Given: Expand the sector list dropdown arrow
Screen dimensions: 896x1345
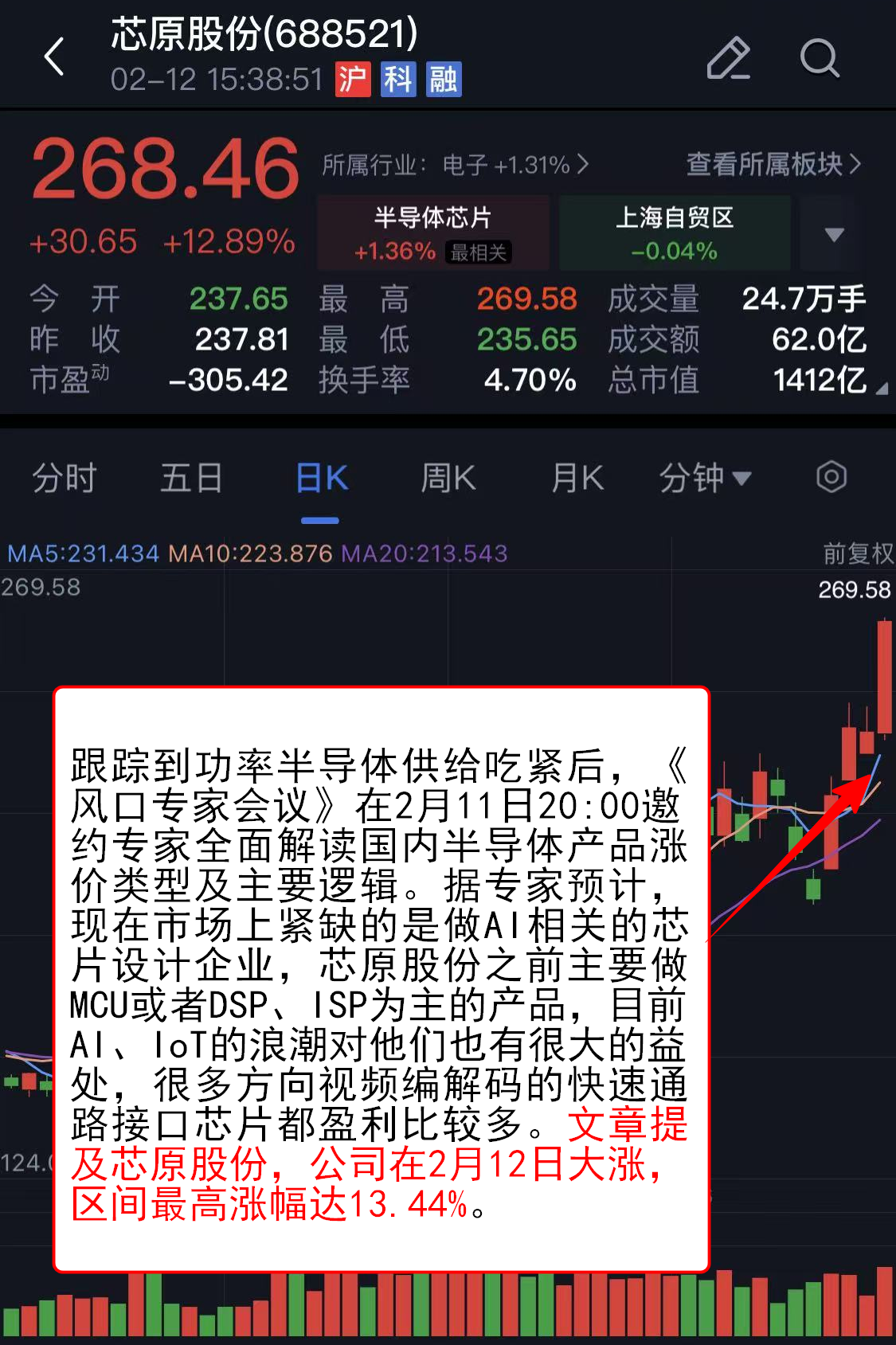Looking at the screenshot, I should 834,234.
